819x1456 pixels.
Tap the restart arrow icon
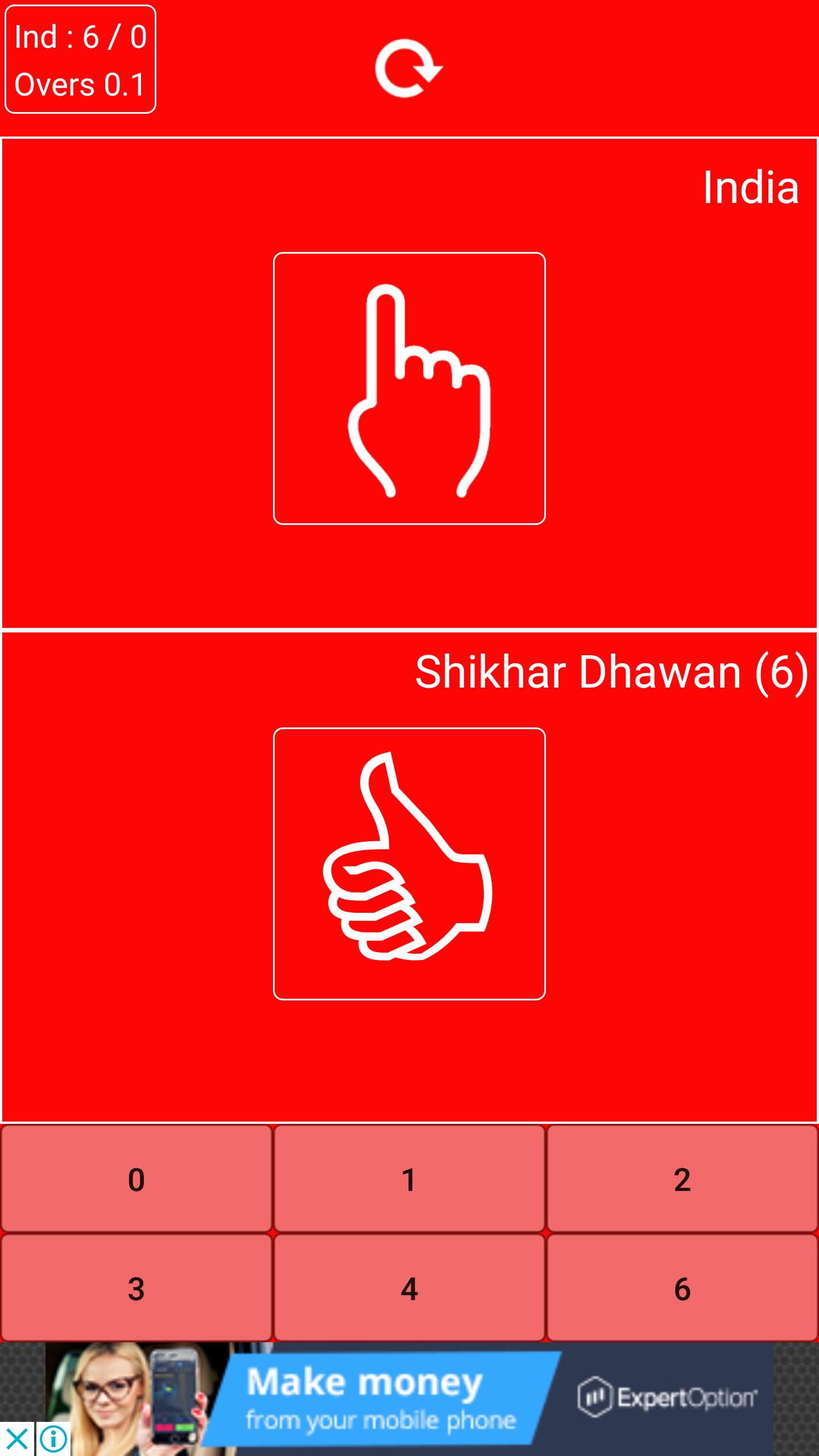click(408, 68)
